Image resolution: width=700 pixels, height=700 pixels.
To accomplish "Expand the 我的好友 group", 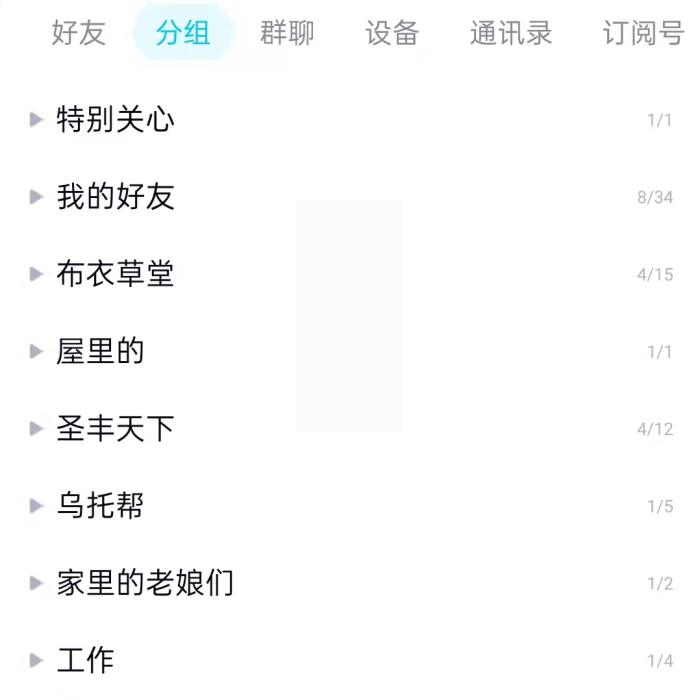I will point(115,197).
